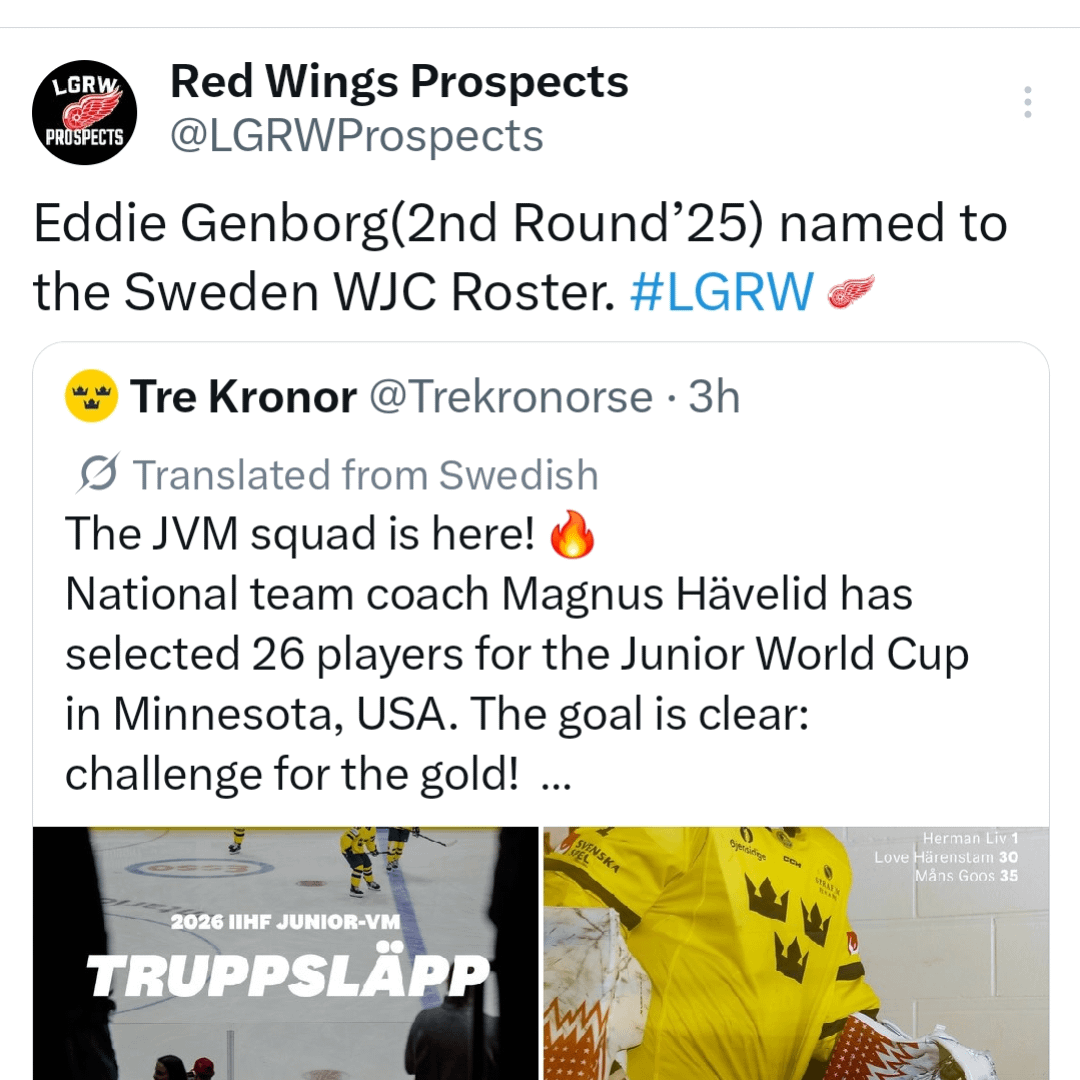The width and height of the screenshot is (1080, 1080).
Task: Open the tweet's overflow menu
Action: coord(1027,102)
